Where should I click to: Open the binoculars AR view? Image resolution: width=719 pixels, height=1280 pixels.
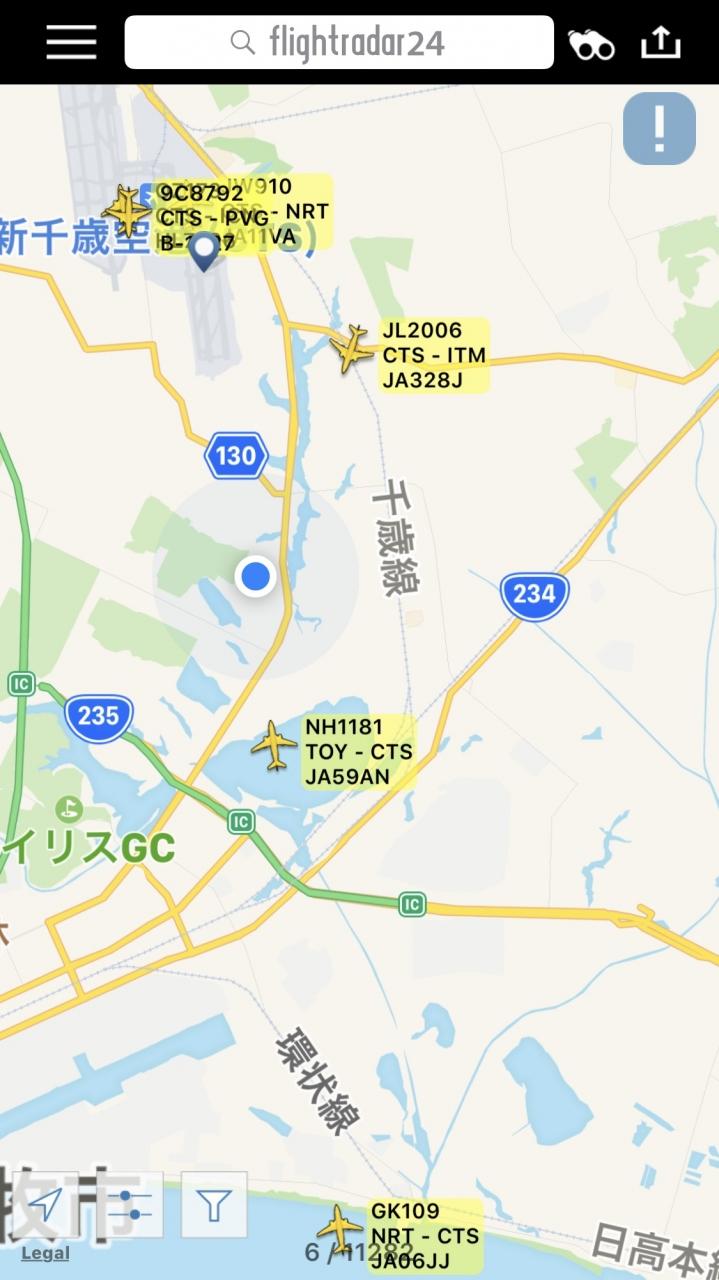[x=591, y=43]
